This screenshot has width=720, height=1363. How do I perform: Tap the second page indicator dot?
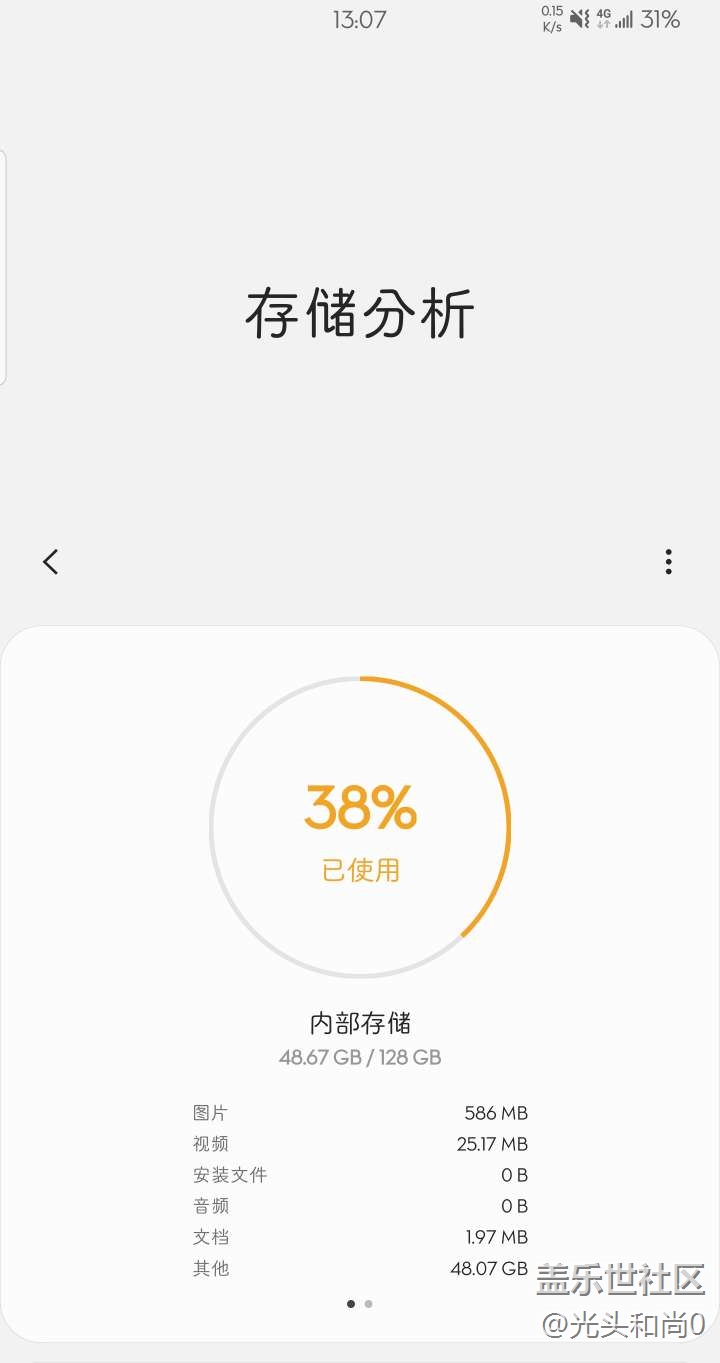click(x=369, y=1304)
